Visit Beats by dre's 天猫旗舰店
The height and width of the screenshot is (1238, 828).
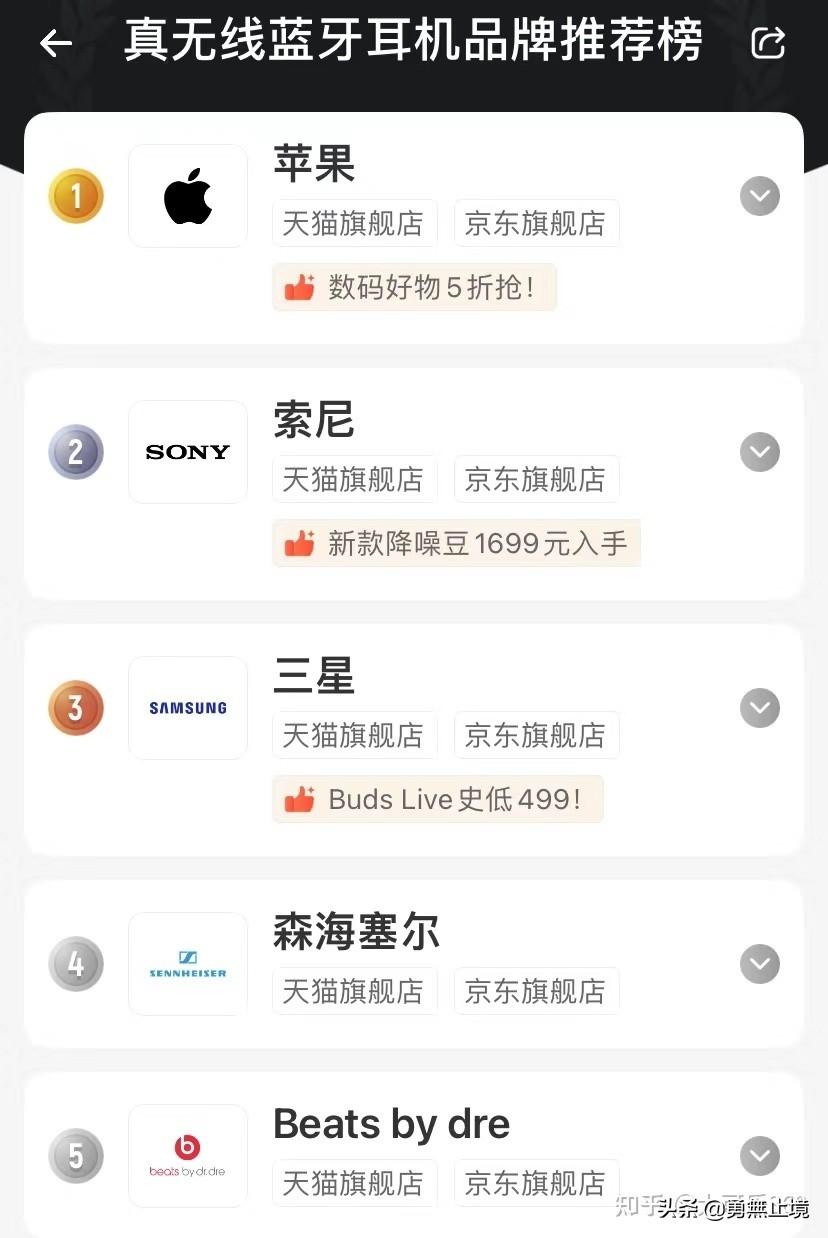point(354,1183)
